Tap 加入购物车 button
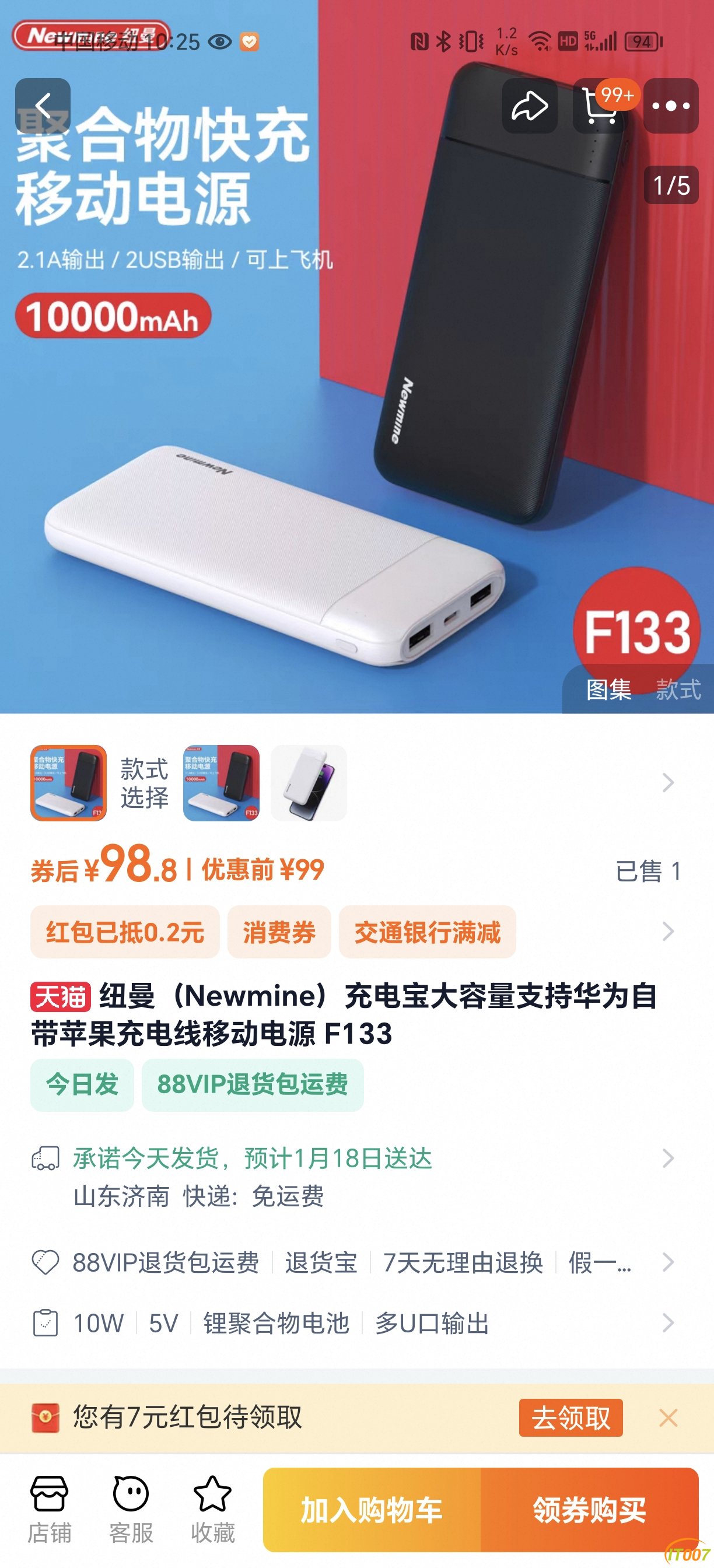Image resolution: width=714 pixels, height=1568 pixels. click(372, 1510)
